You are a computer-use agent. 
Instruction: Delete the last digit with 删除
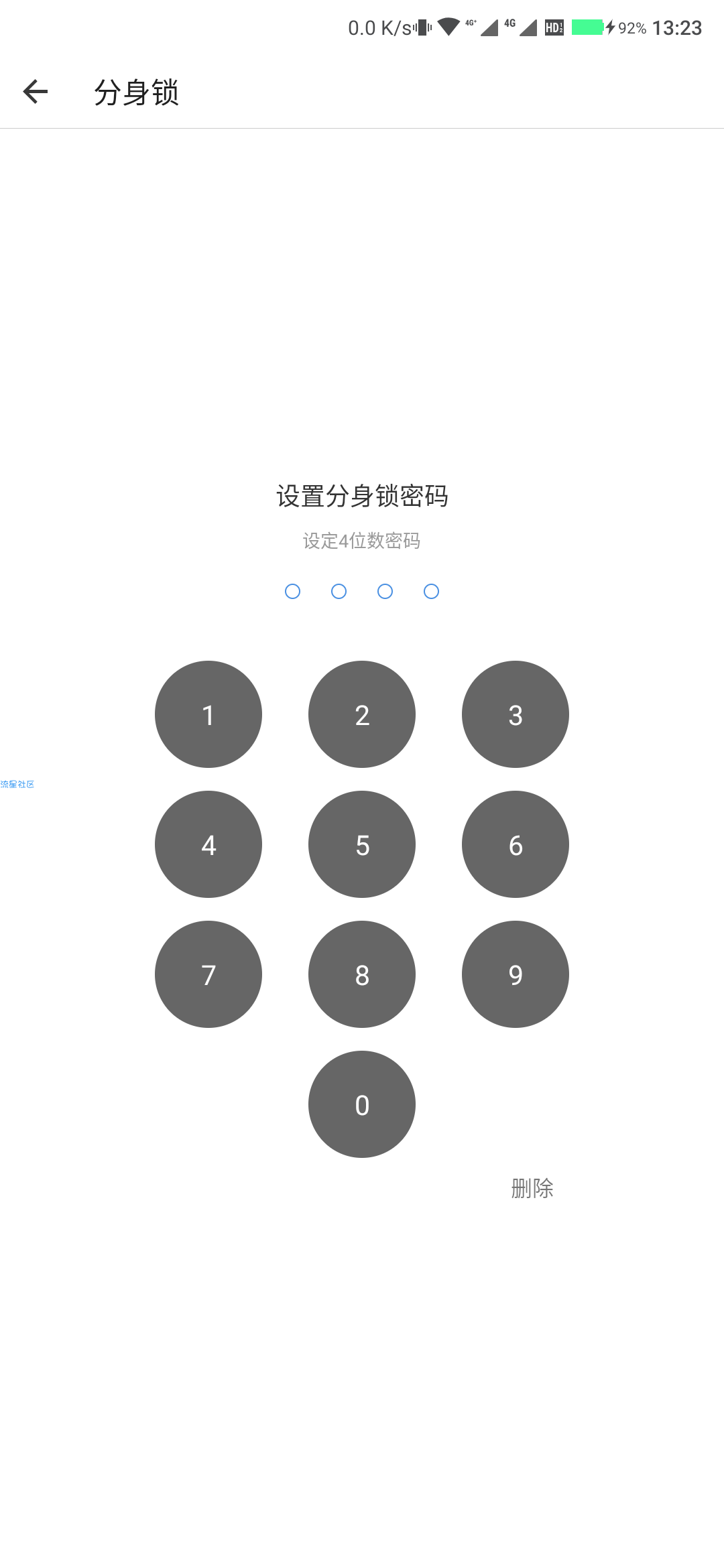pos(532,1188)
